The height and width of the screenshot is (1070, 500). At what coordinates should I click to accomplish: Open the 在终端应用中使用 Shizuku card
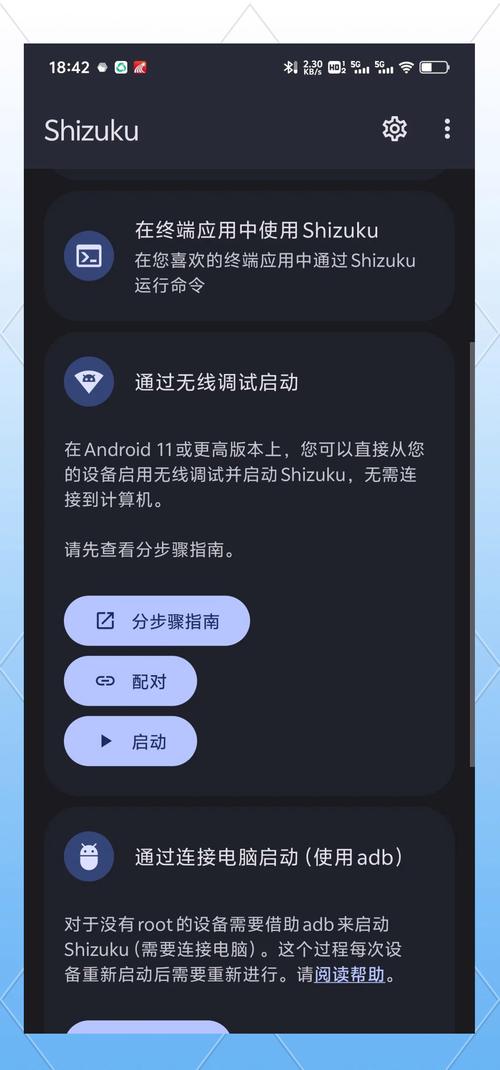pos(250,256)
